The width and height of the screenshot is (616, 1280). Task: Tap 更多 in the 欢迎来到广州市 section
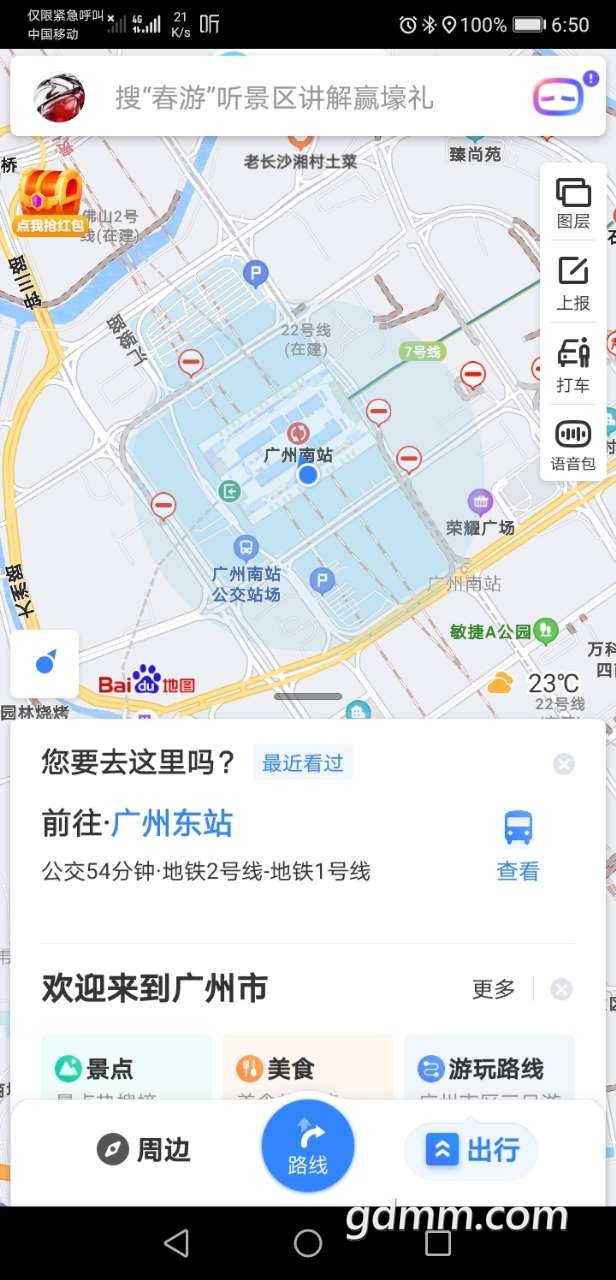493,989
